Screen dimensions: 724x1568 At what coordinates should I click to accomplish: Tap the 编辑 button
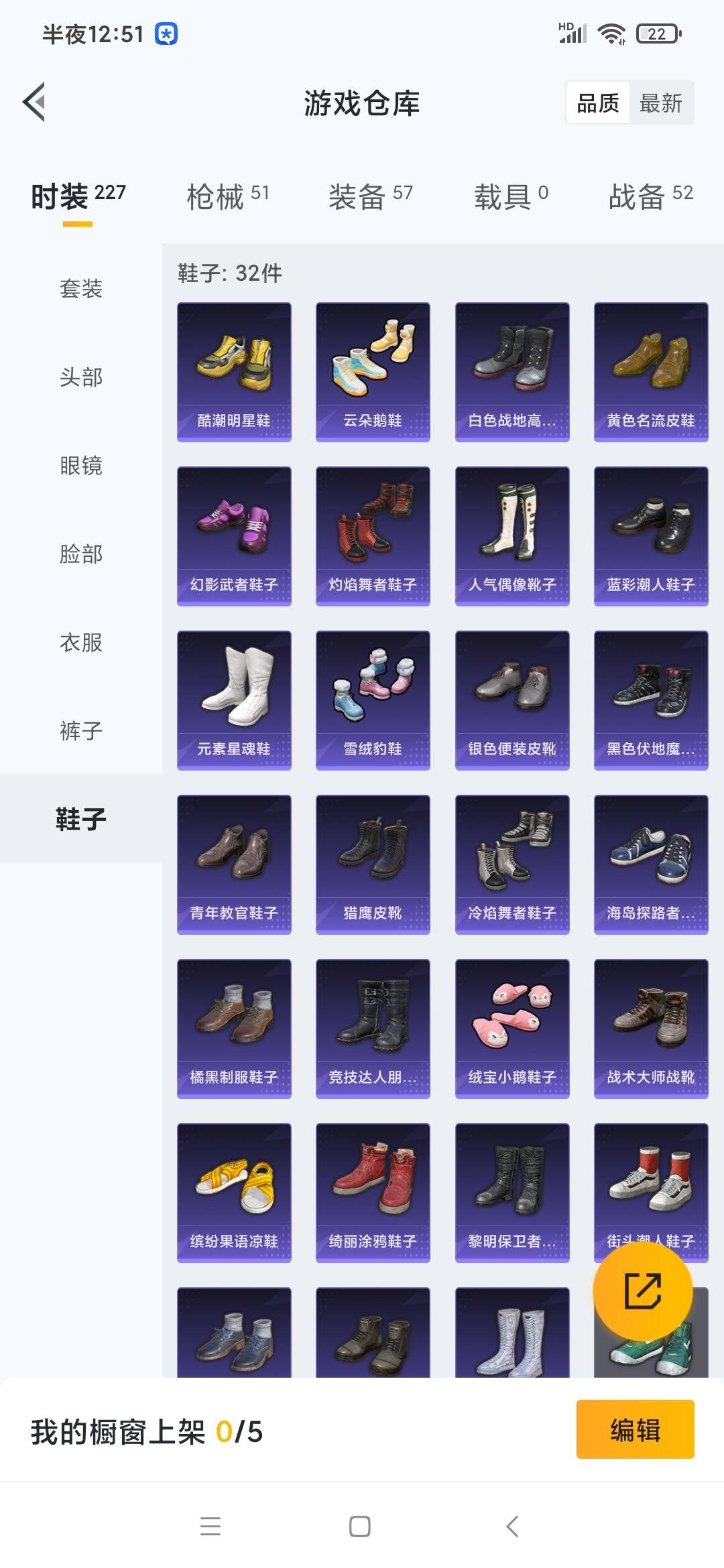[635, 1429]
